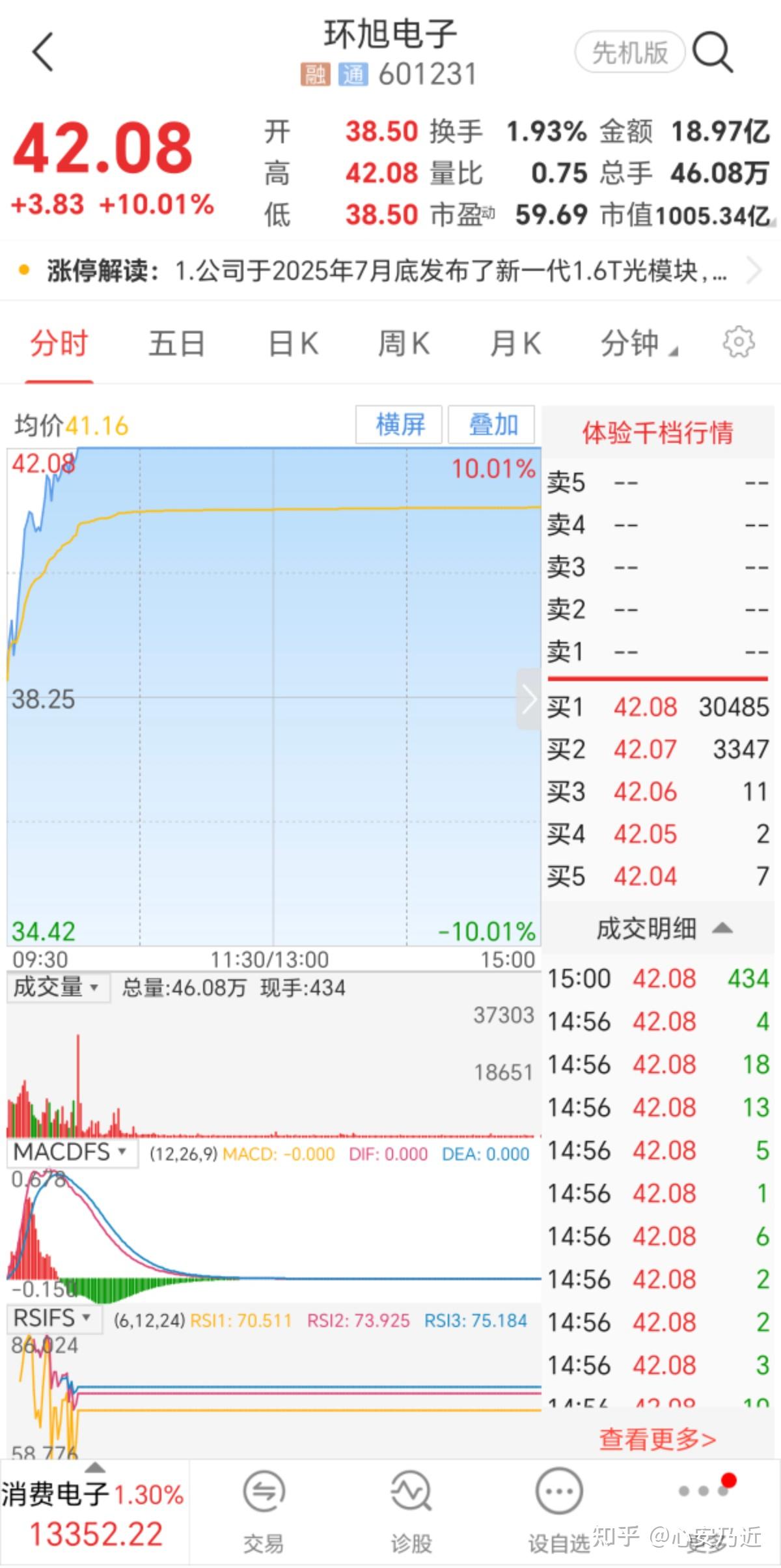Enable 叠加 overlay comparison mode
The height and width of the screenshot is (1568, 781).
click(493, 424)
